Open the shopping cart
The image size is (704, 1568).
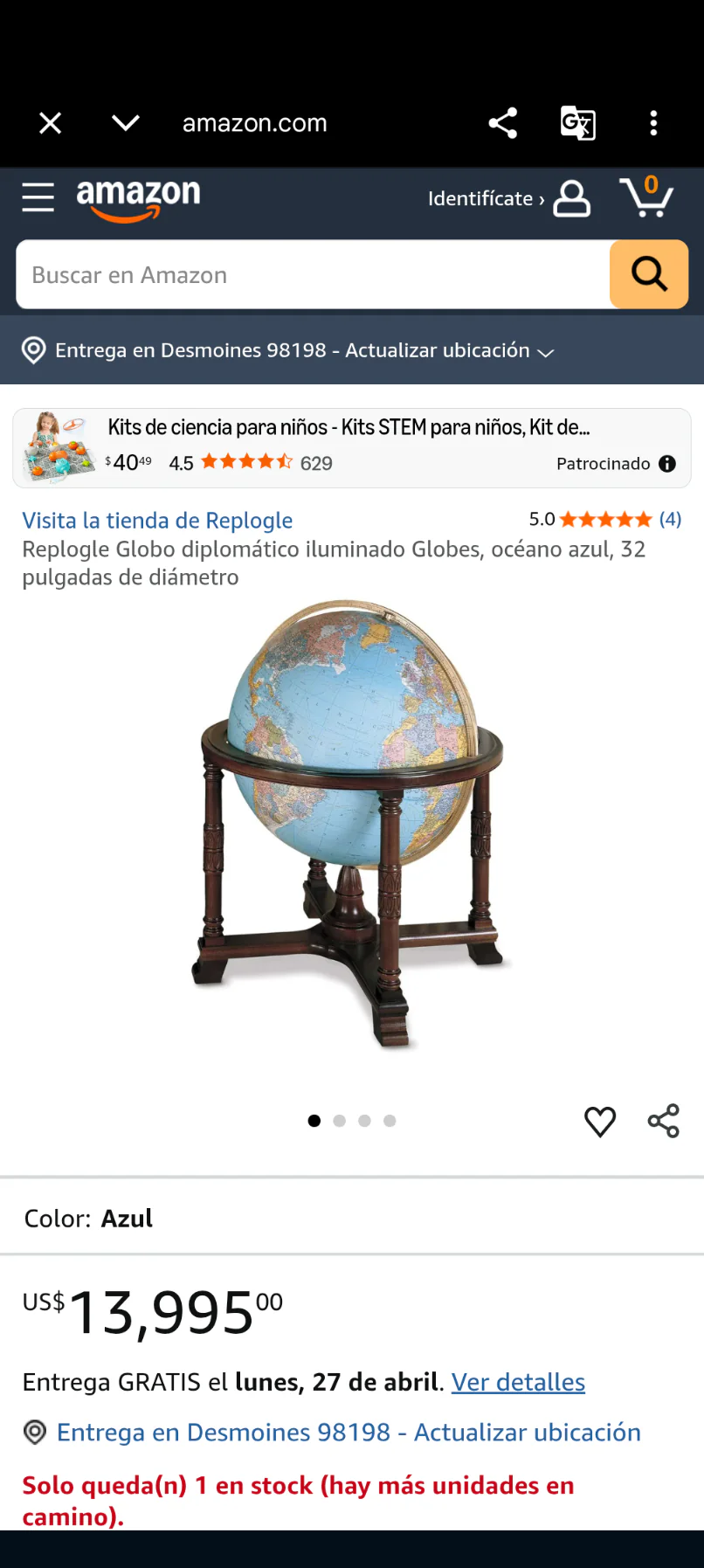(646, 197)
